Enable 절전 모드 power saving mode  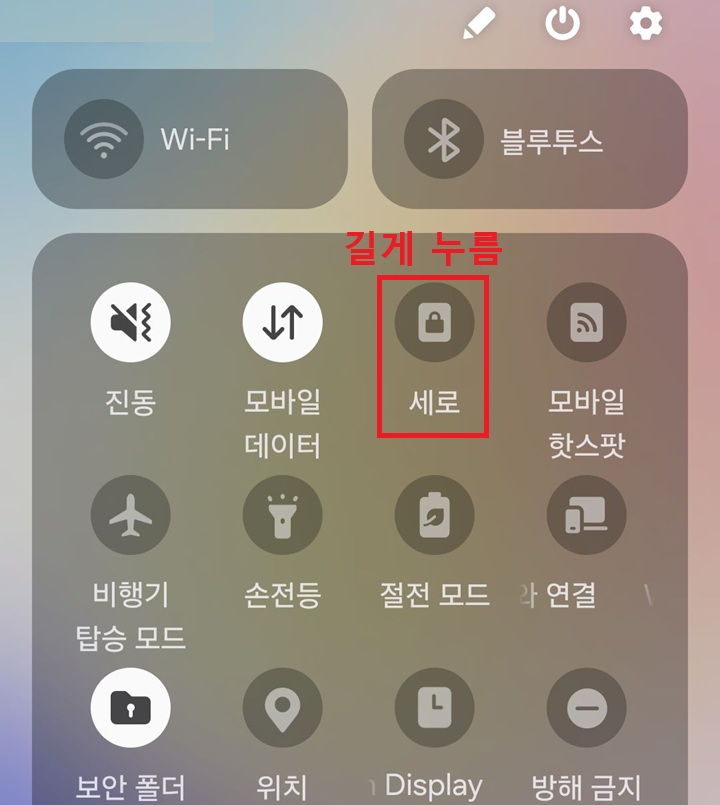[x=434, y=514]
